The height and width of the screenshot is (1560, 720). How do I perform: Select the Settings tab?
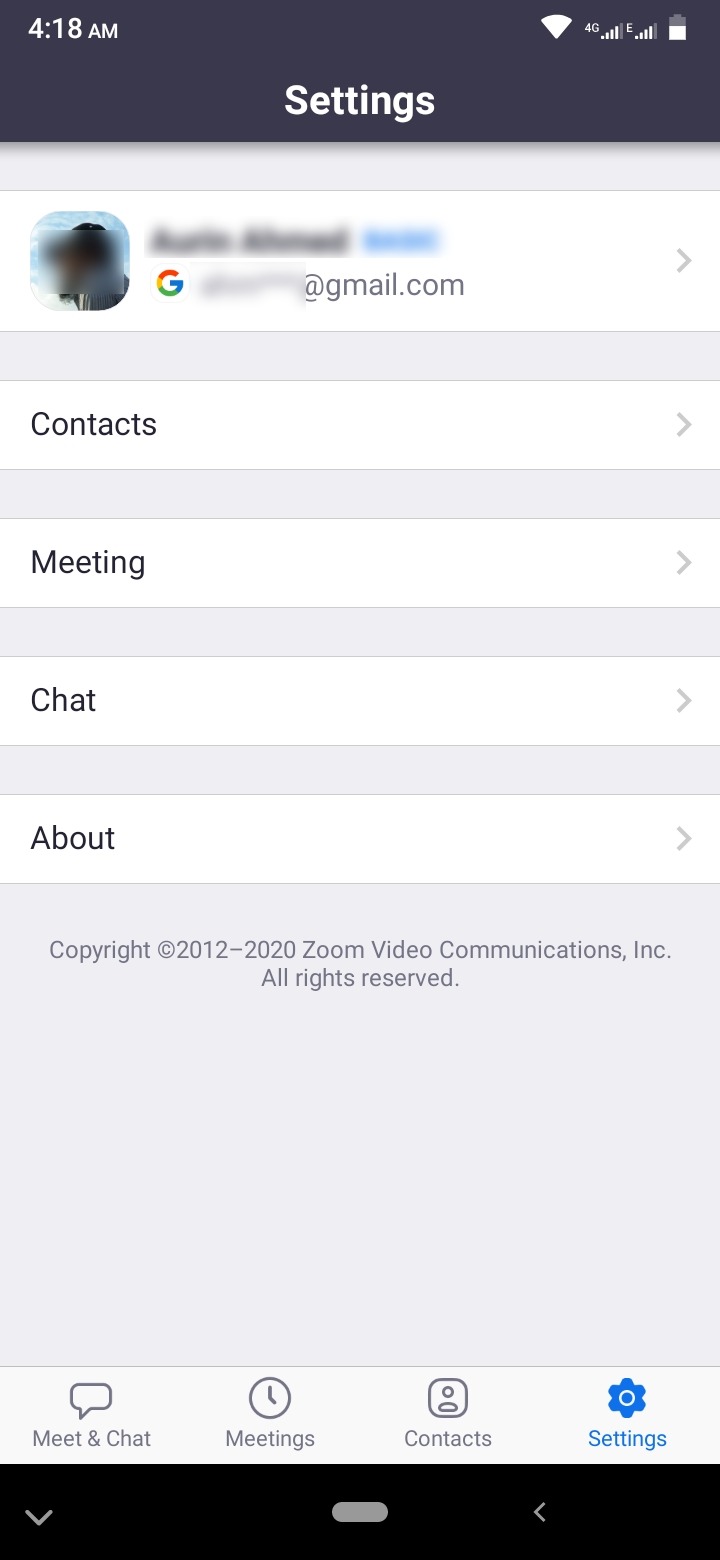[x=627, y=1415]
